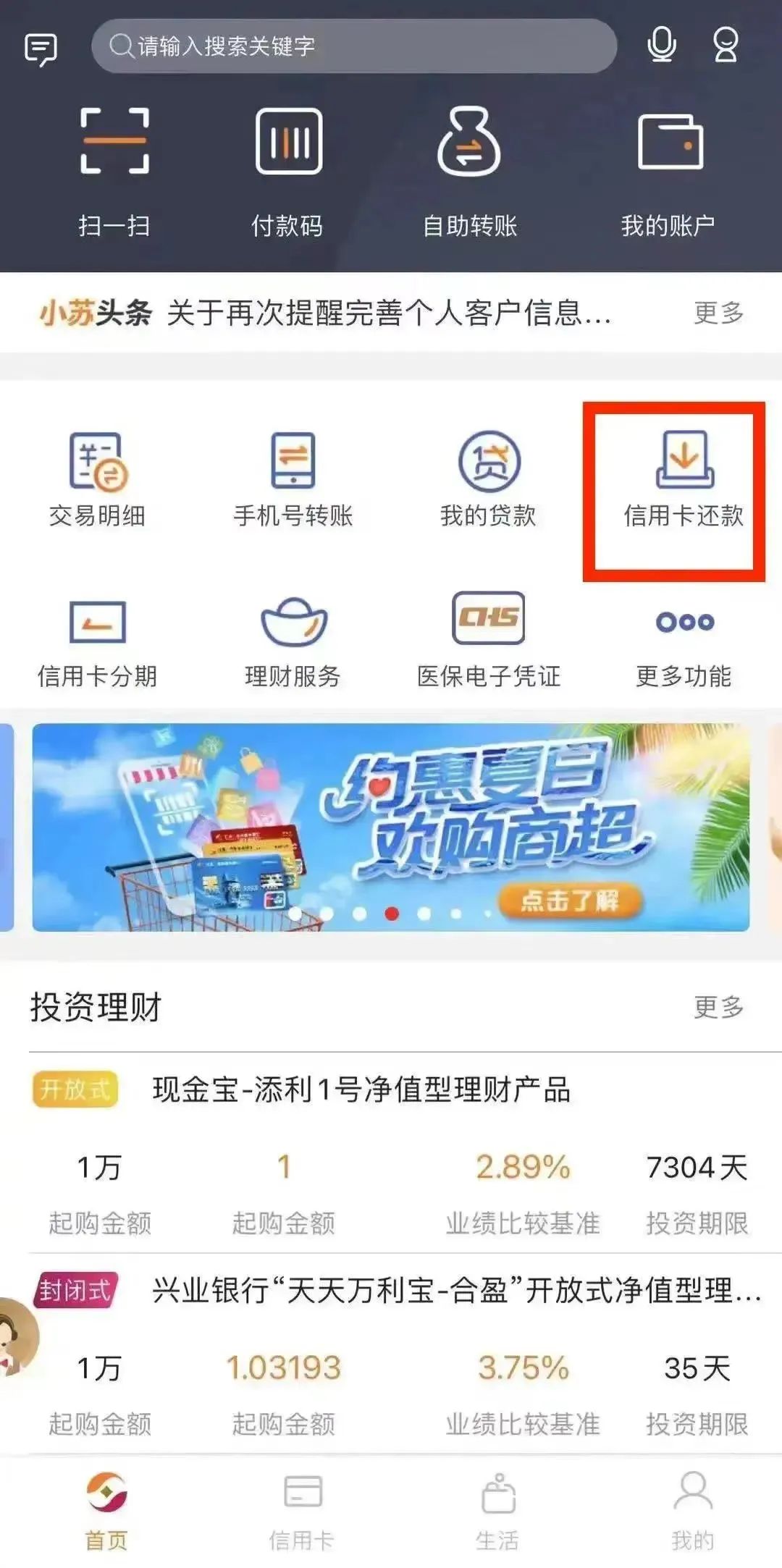Start voice search with the microphone icon
The width and height of the screenshot is (782, 1568).
coord(661,45)
